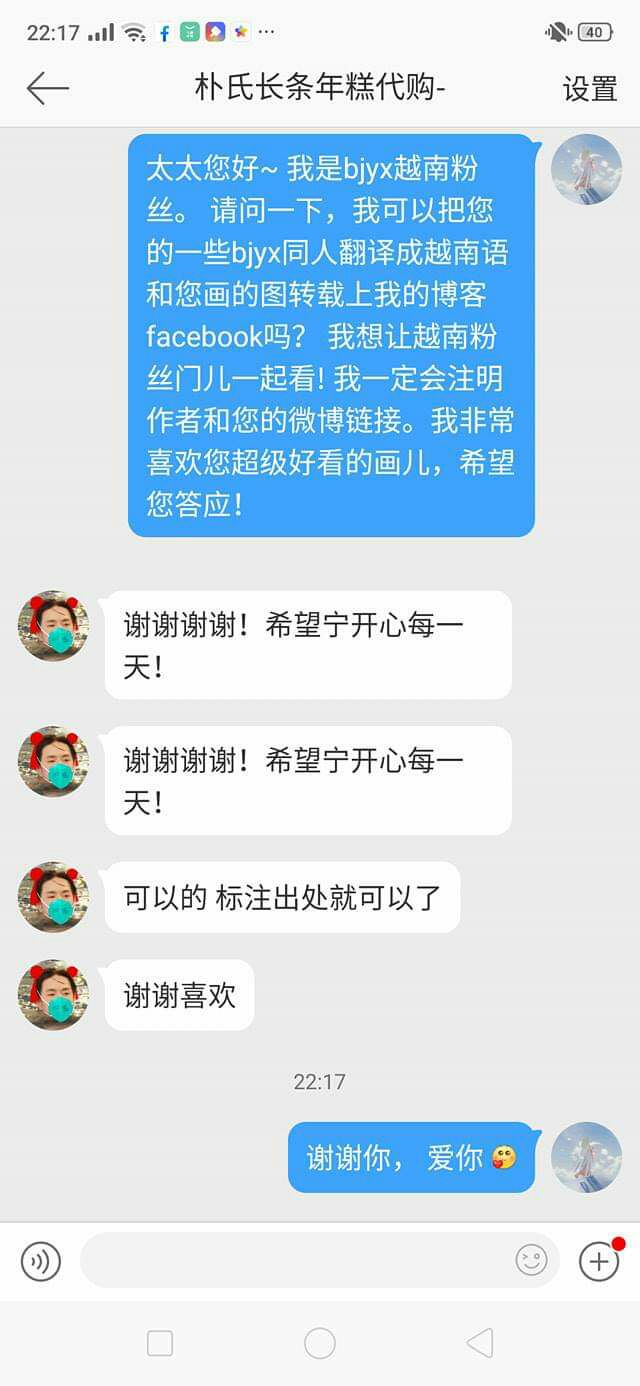View my avatar next to 谢谢你，爱你
640x1386 pixels.
coord(587,1157)
